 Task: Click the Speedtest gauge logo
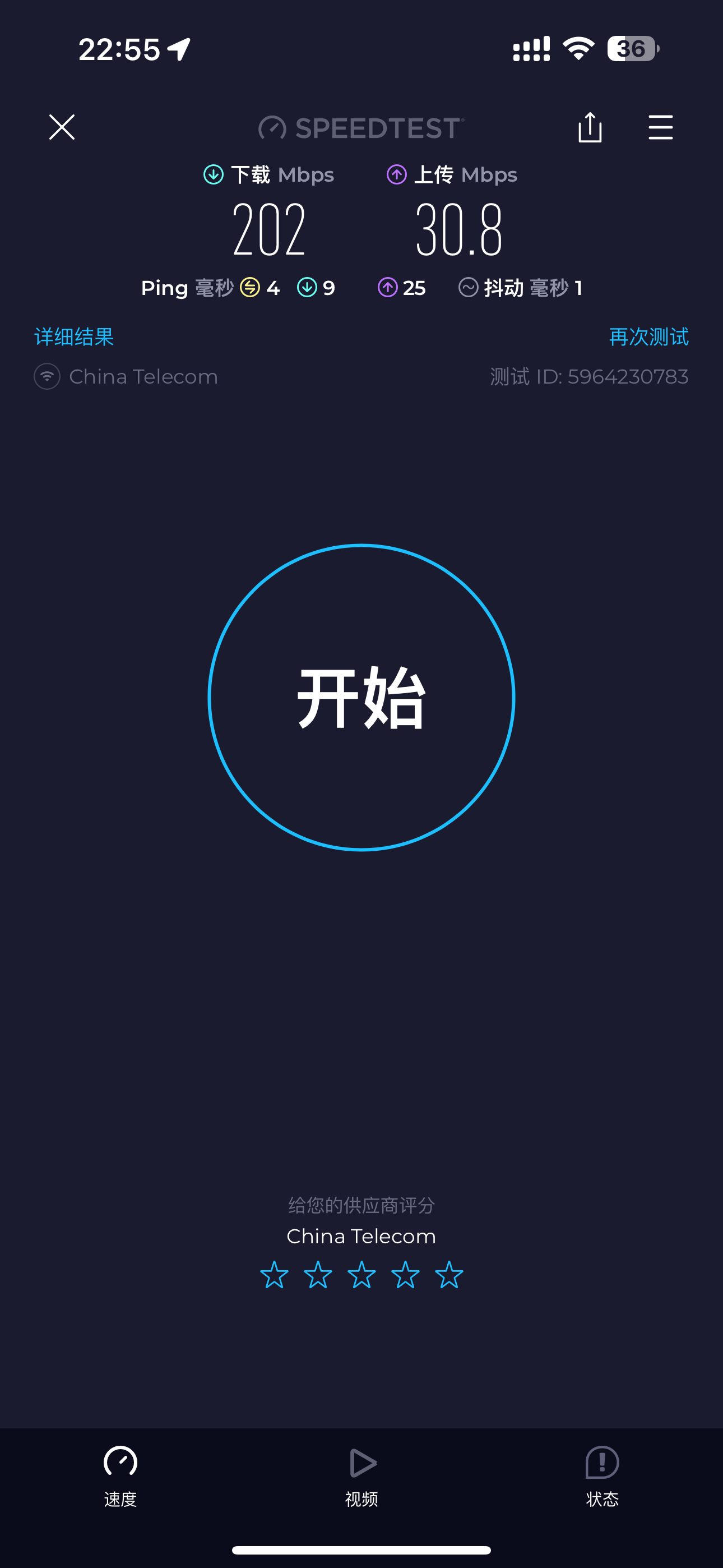(271, 128)
